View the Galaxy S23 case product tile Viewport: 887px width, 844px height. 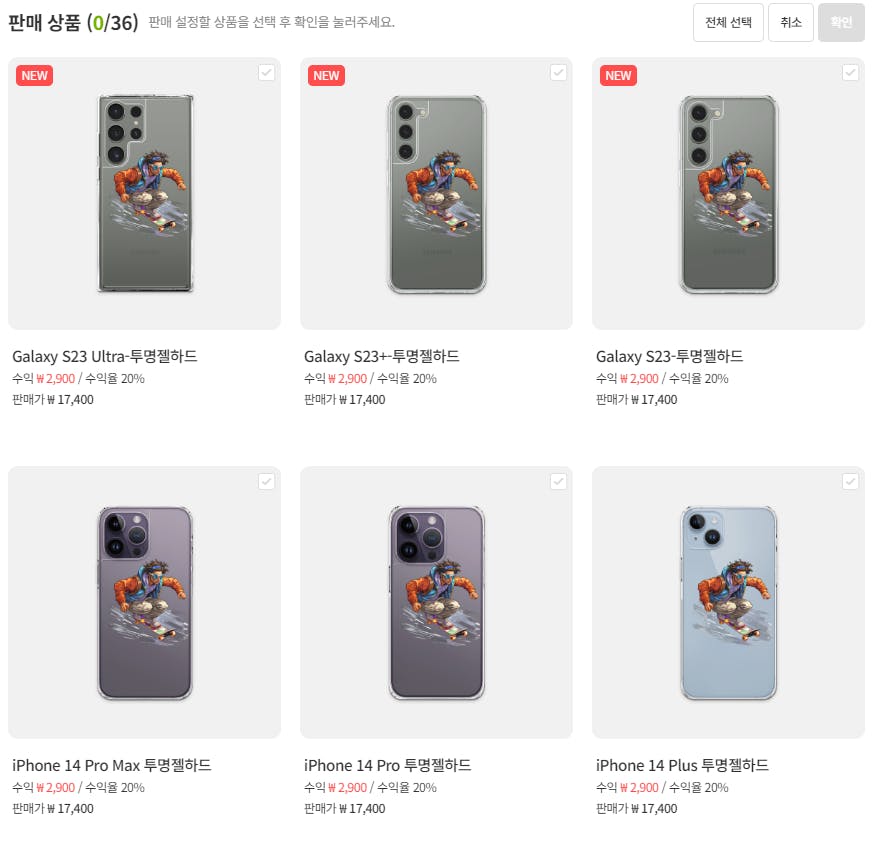pyautogui.click(x=728, y=194)
